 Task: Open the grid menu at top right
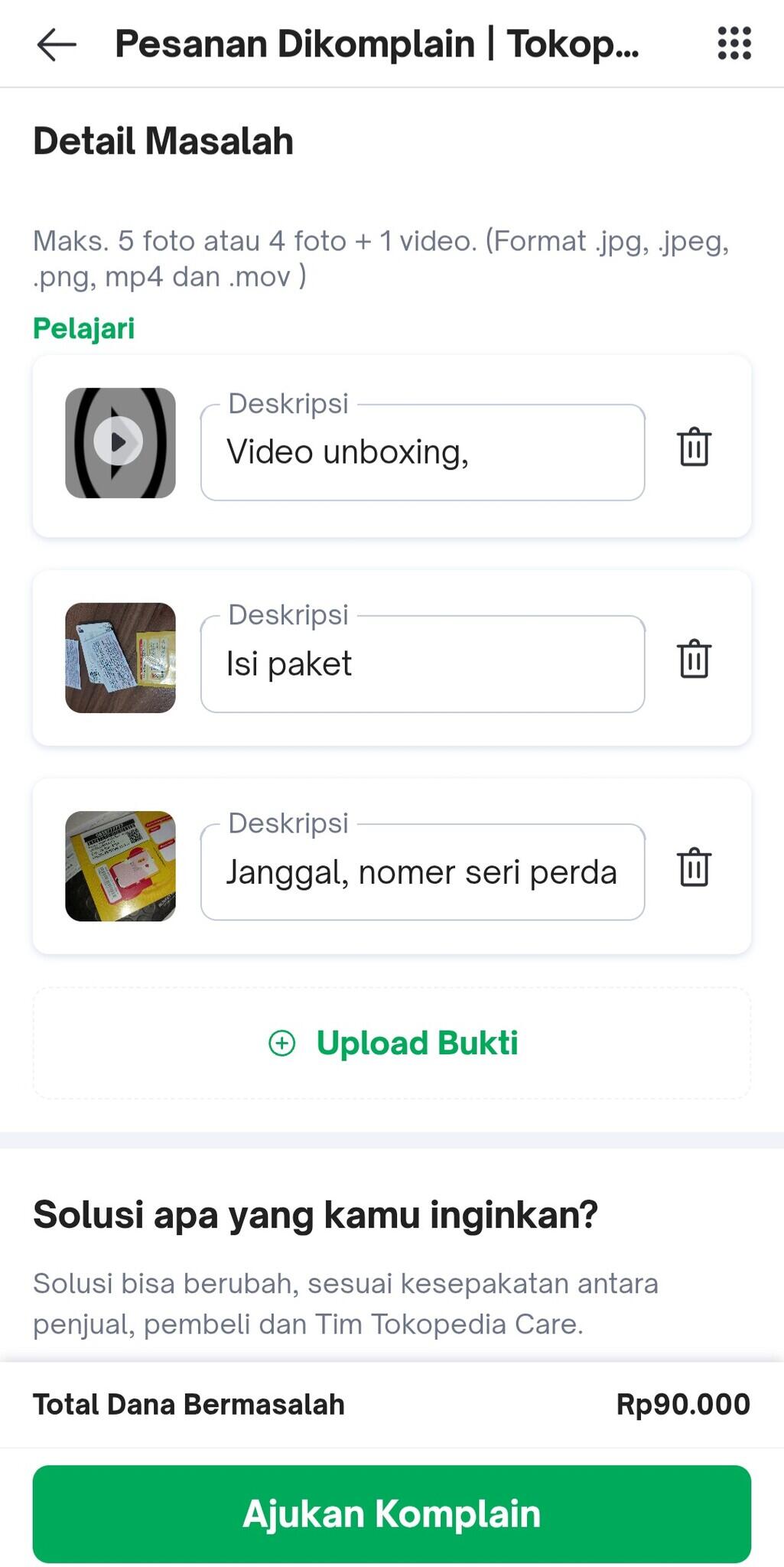(733, 44)
